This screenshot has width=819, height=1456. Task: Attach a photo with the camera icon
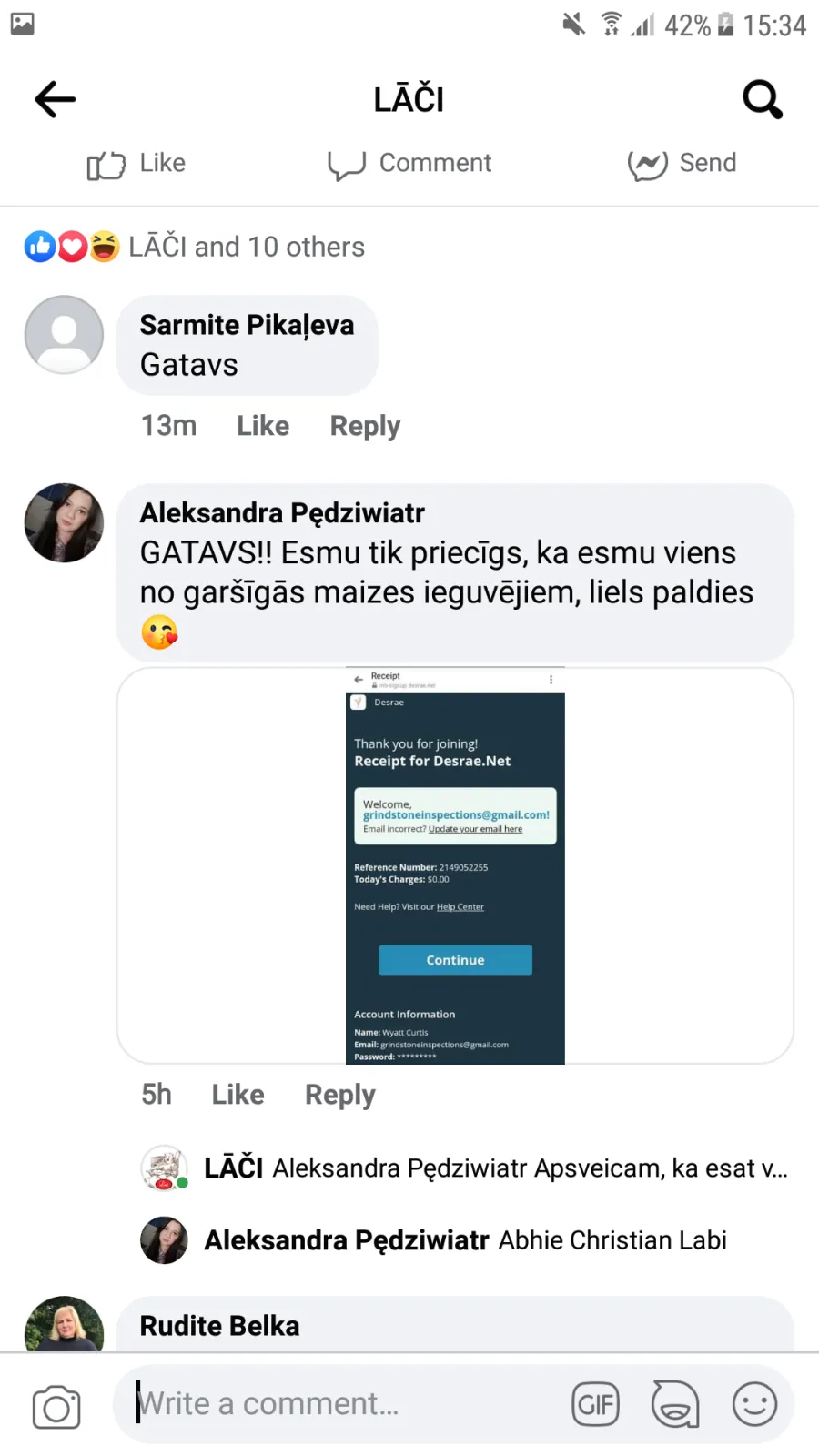(x=56, y=1407)
